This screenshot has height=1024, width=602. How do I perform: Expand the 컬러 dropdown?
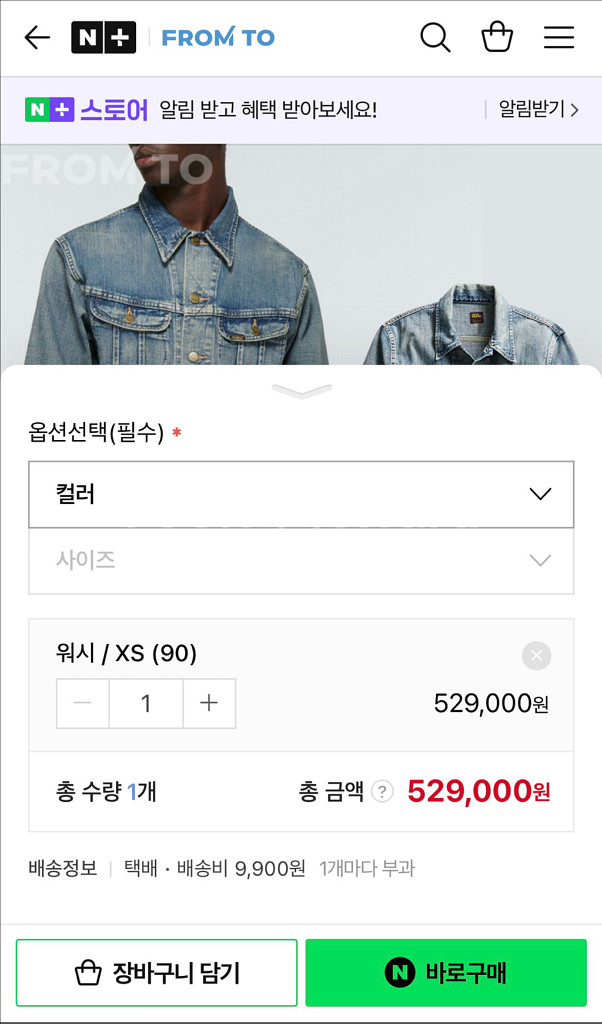tap(301, 494)
